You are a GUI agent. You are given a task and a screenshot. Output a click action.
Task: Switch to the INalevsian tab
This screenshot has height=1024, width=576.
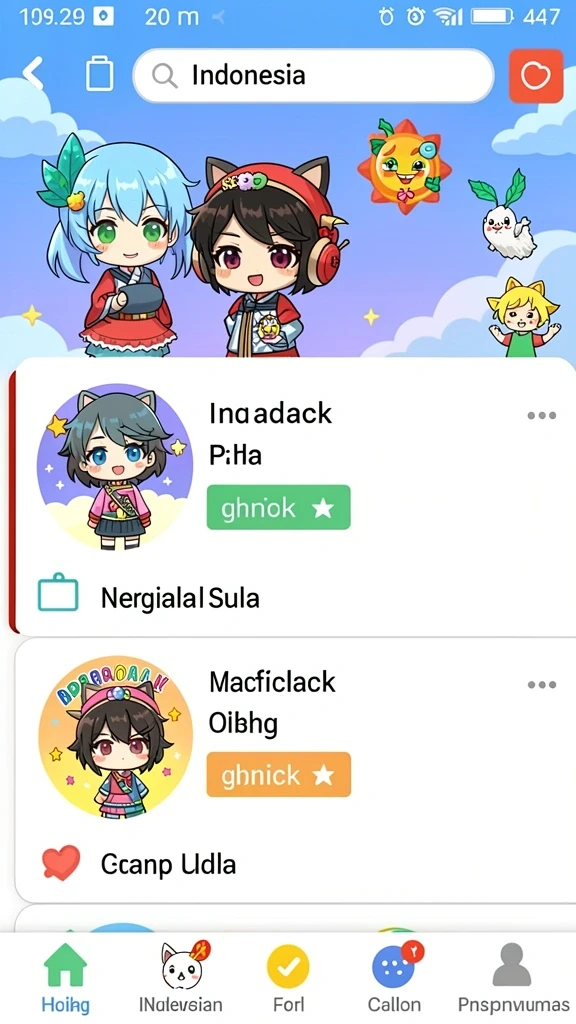(x=181, y=978)
